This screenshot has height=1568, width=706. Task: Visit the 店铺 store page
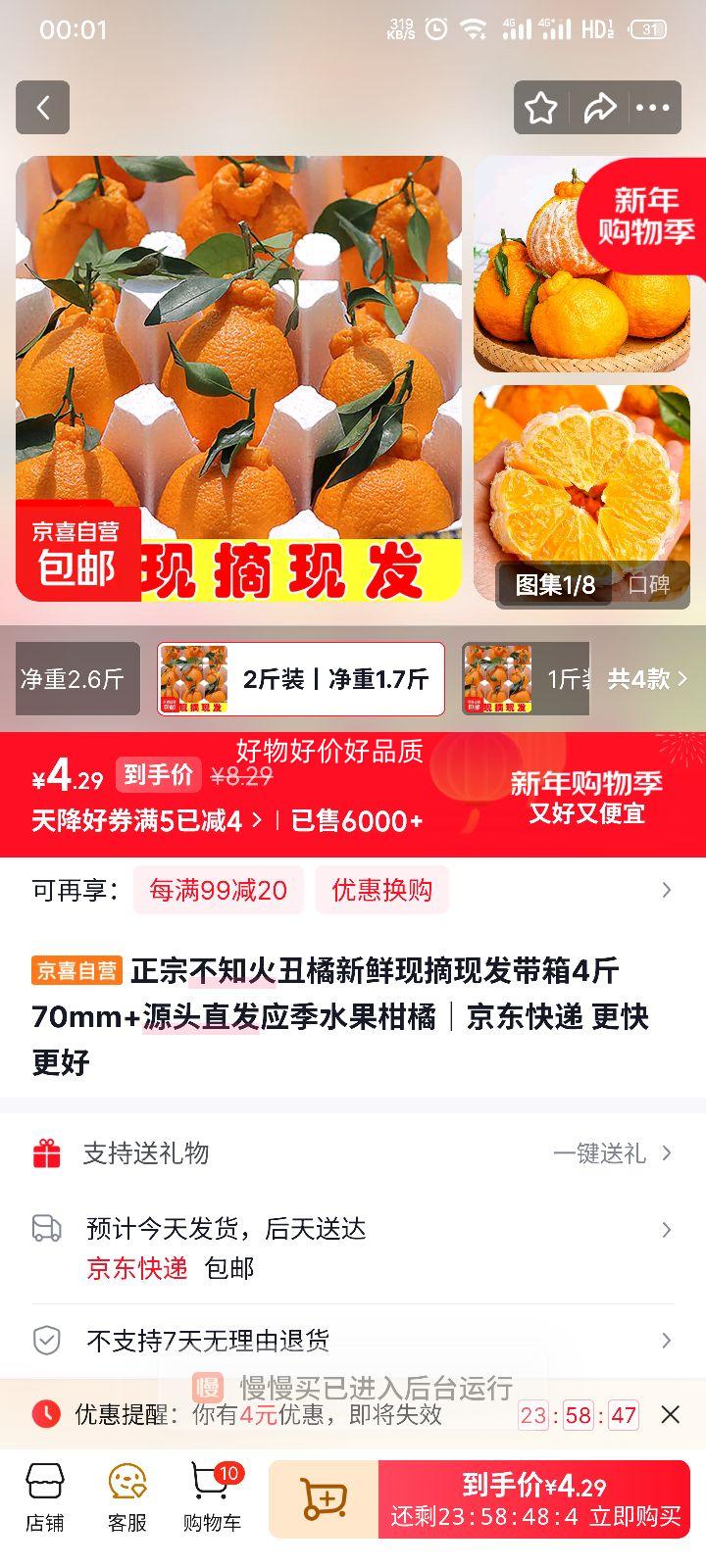pos(45,1497)
